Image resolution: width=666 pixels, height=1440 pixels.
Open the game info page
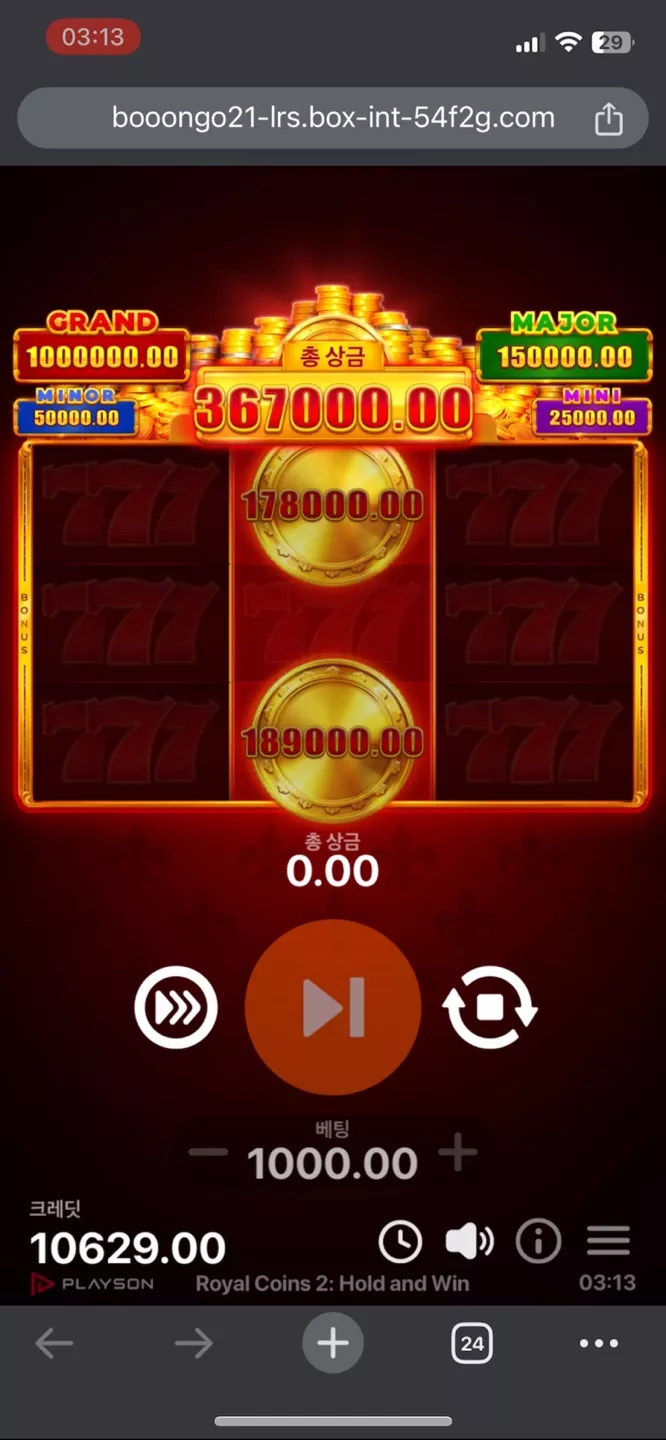click(x=538, y=1242)
